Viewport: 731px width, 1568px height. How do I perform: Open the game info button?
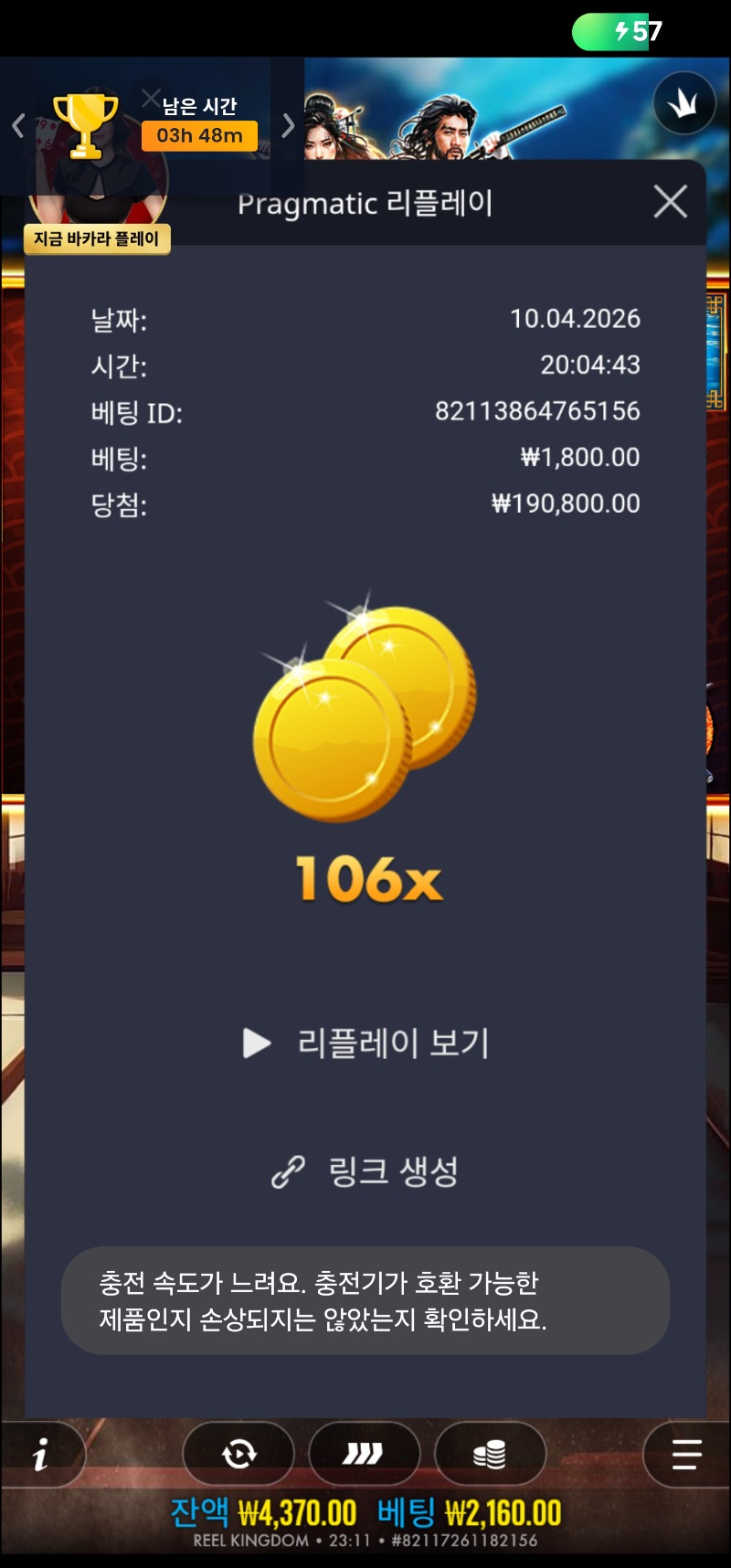(x=41, y=1454)
